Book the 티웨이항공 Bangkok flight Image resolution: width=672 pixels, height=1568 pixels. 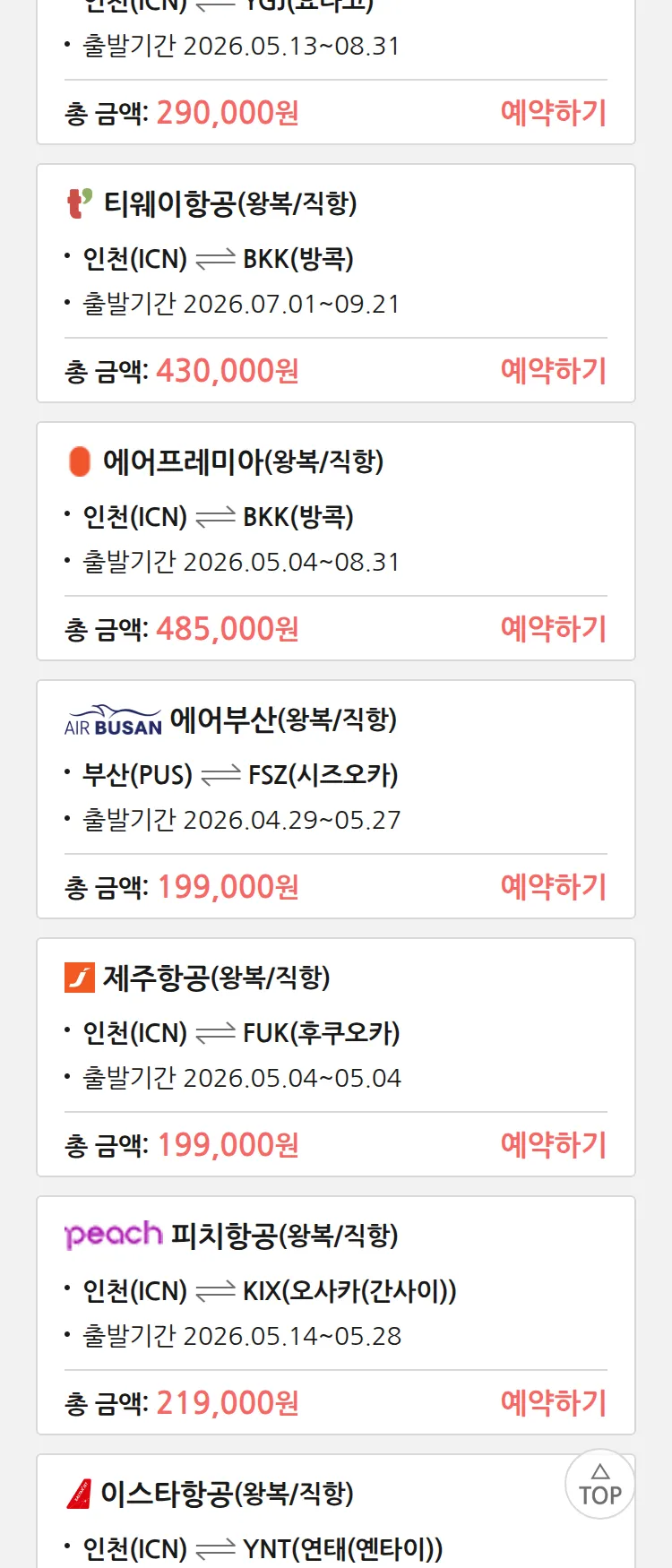(x=553, y=371)
